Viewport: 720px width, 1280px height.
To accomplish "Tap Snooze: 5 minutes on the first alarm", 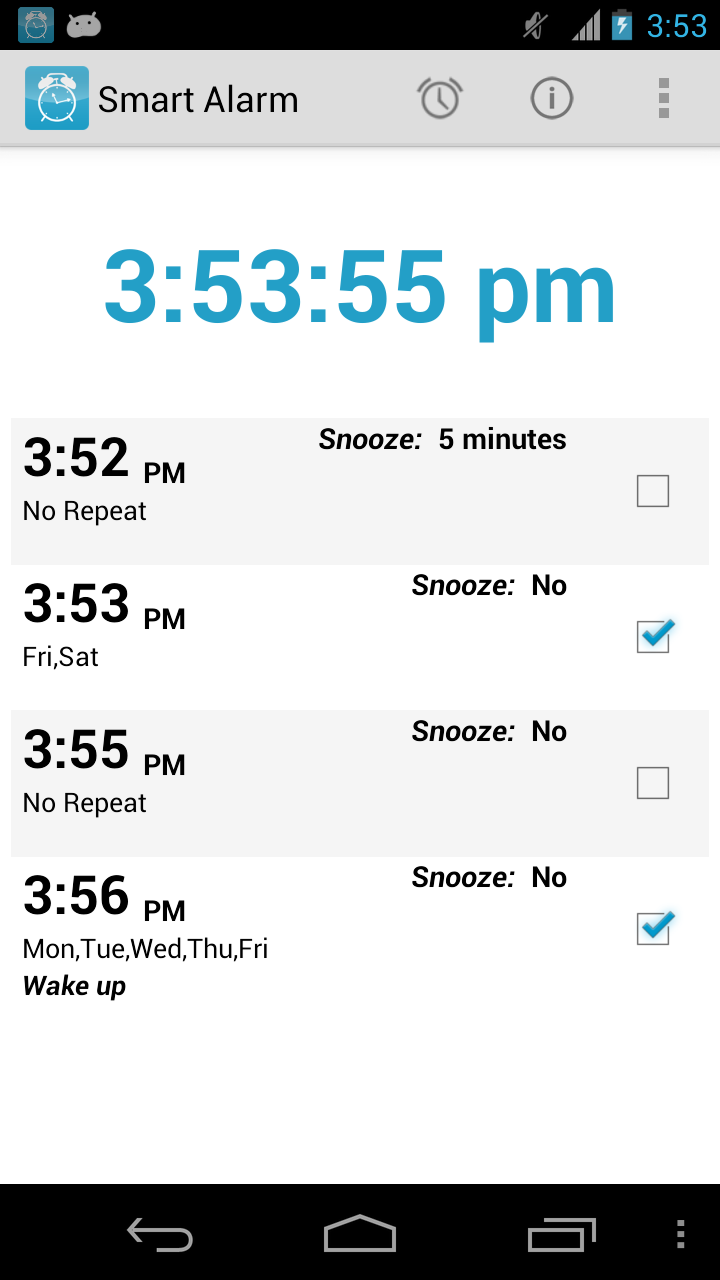I will [x=443, y=438].
